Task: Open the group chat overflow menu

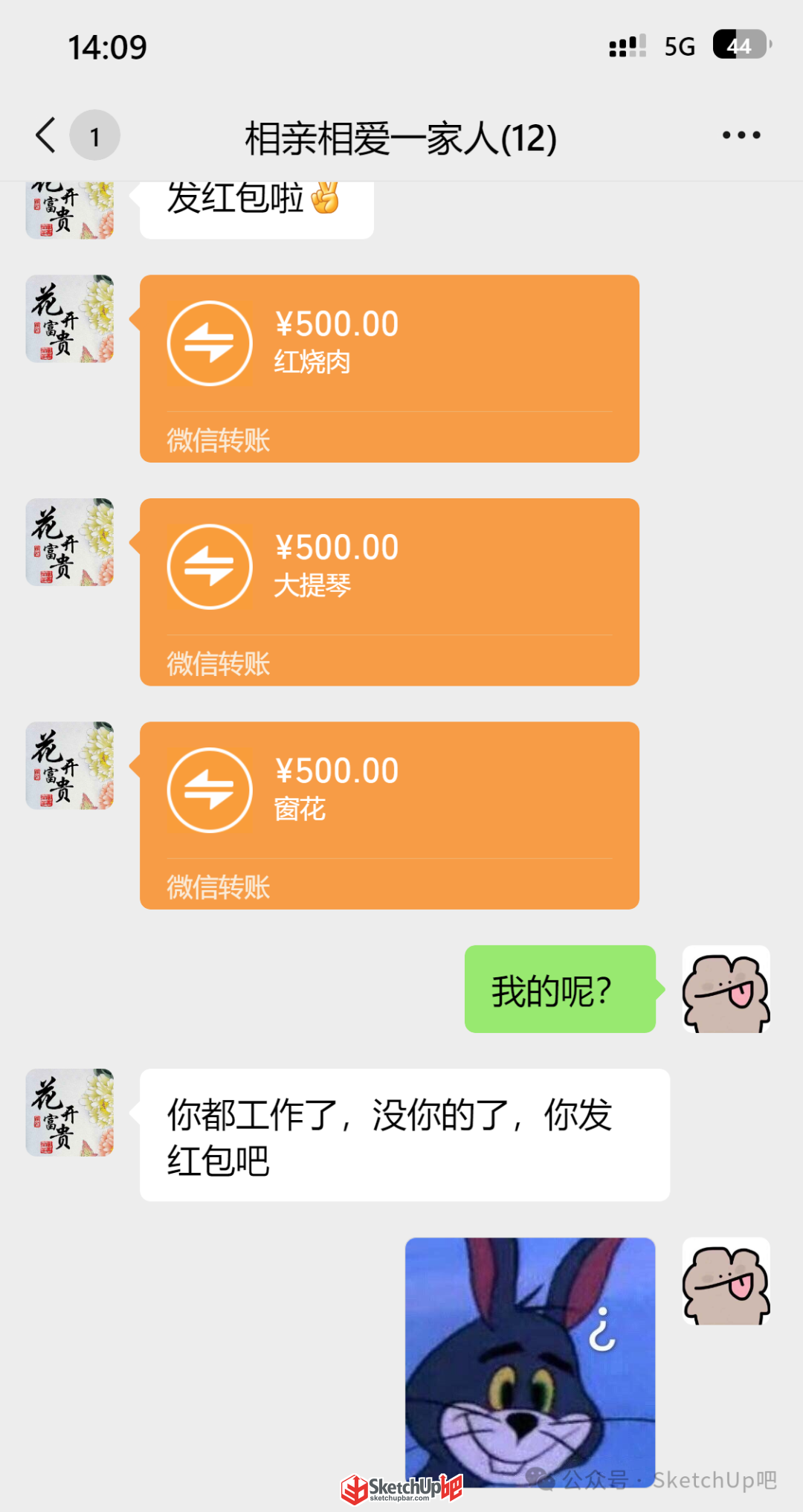Action: click(741, 135)
